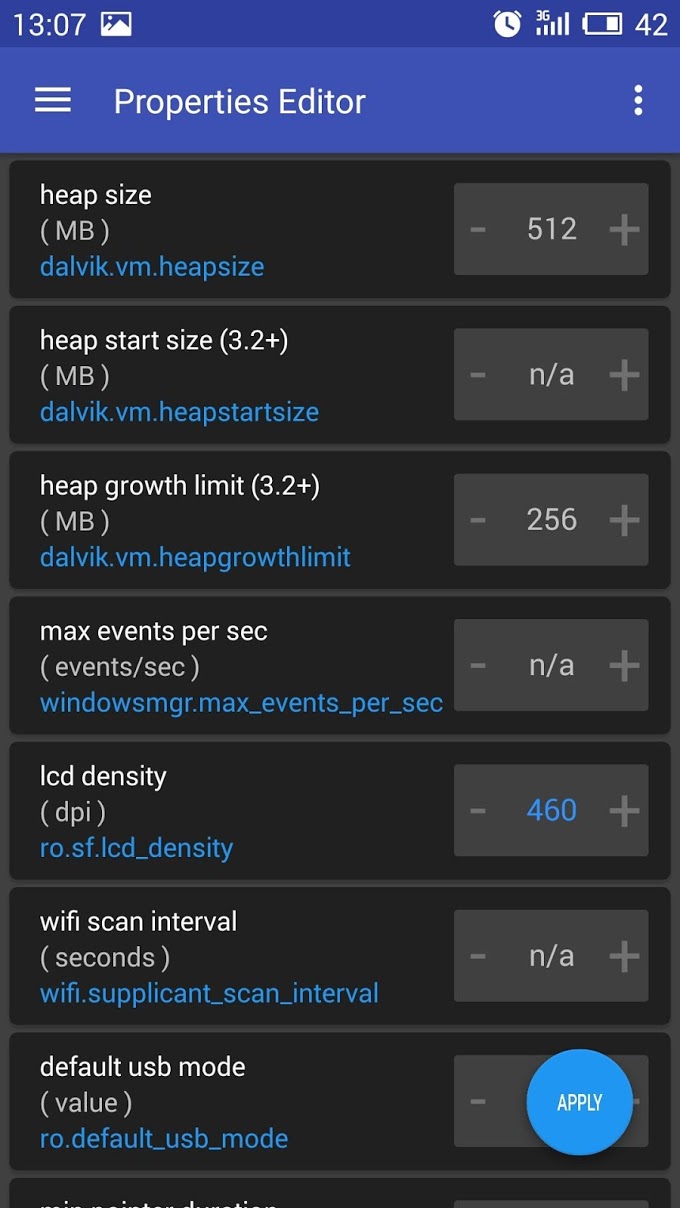This screenshot has height=1208, width=680.
Task: Increase max events per sec value
Action: (x=624, y=665)
